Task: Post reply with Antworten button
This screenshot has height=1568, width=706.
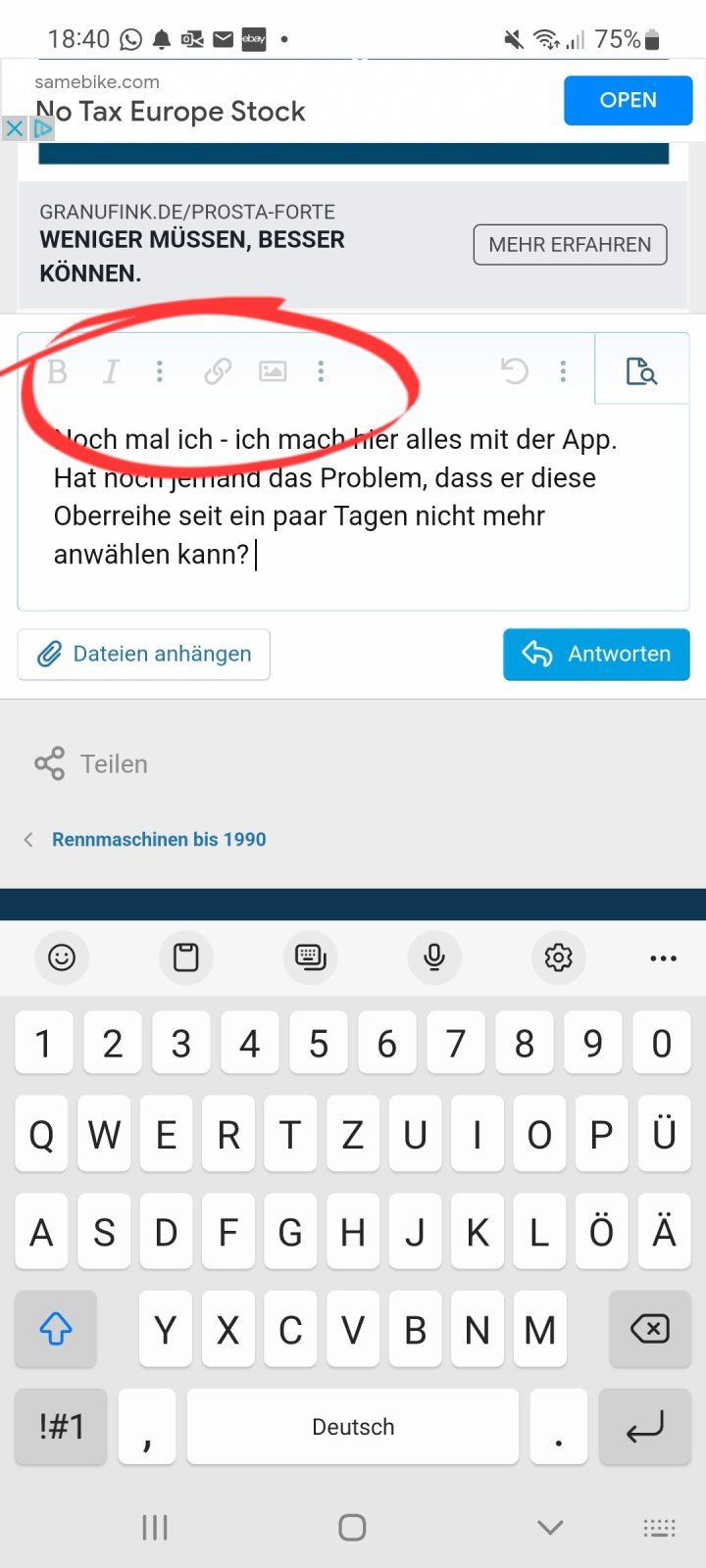Action: click(x=596, y=654)
